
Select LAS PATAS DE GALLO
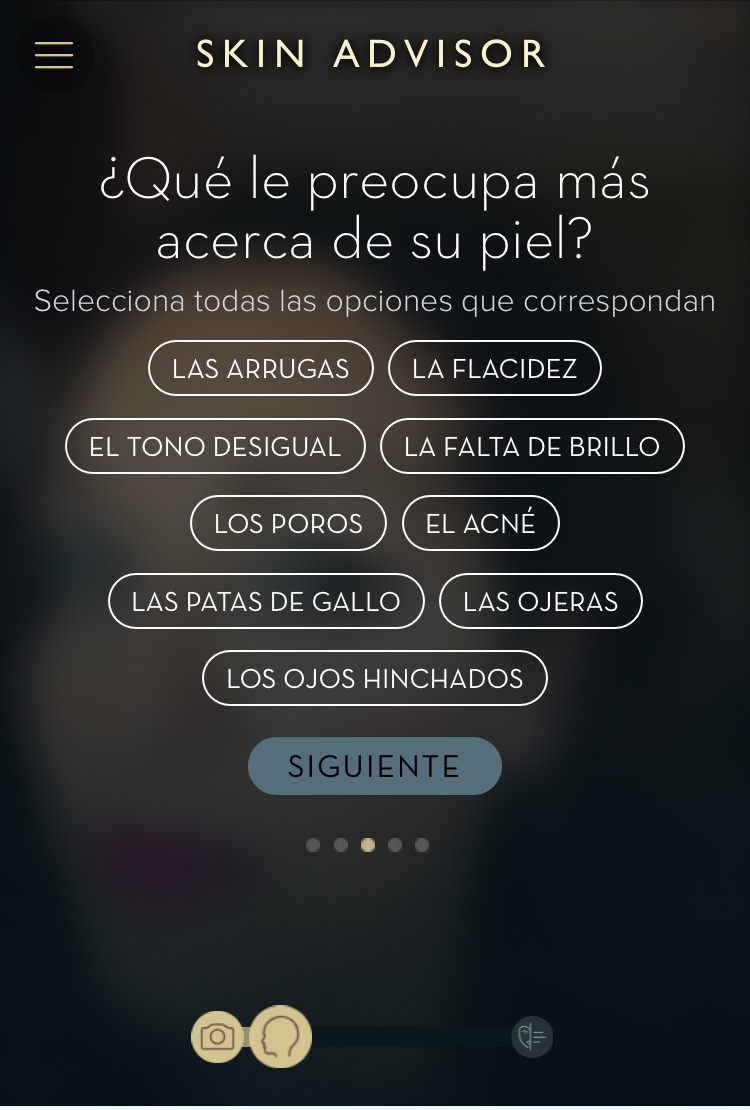[266, 601]
